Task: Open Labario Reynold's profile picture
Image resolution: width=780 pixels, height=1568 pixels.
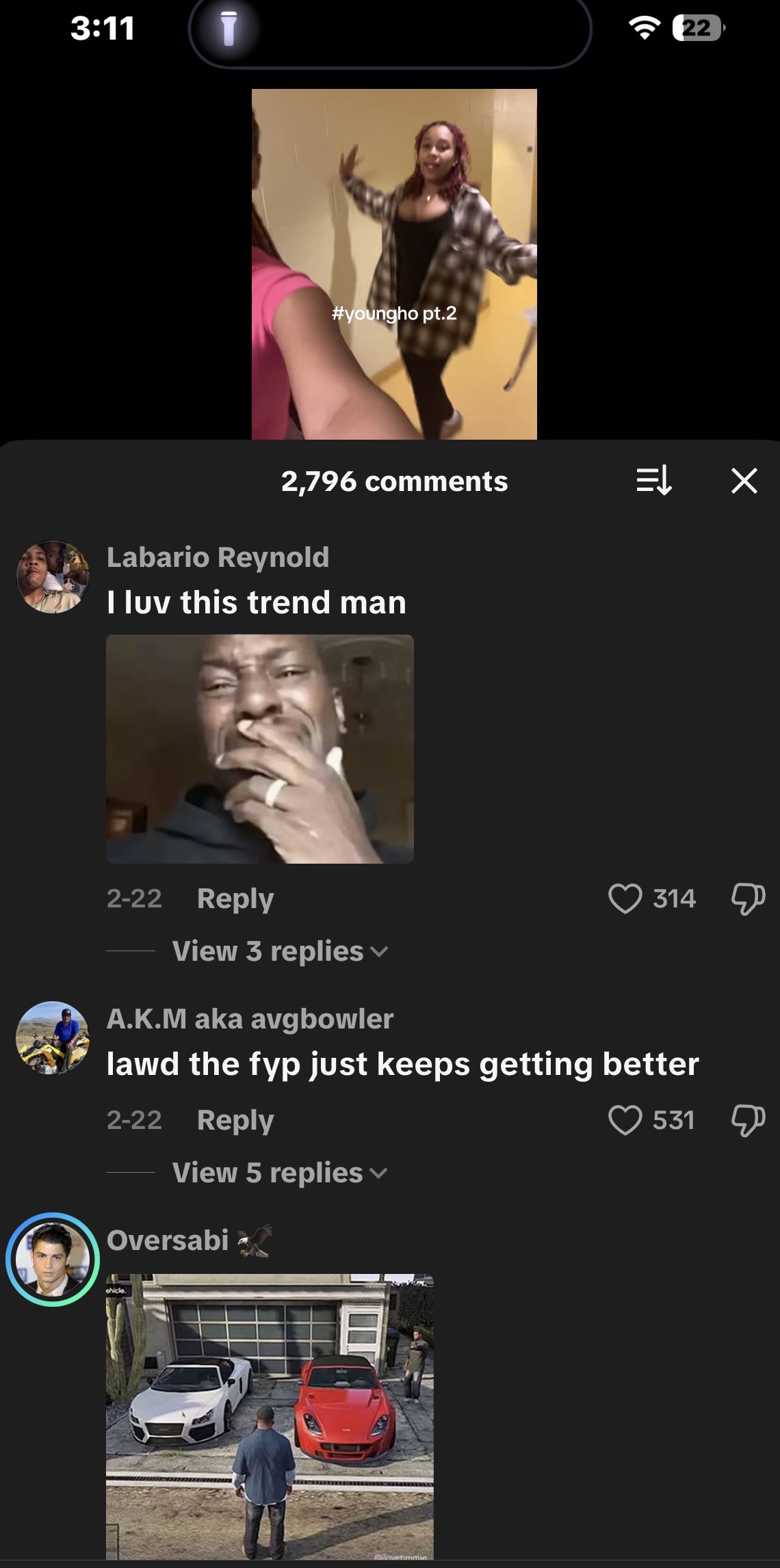Action: tap(53, 576)
